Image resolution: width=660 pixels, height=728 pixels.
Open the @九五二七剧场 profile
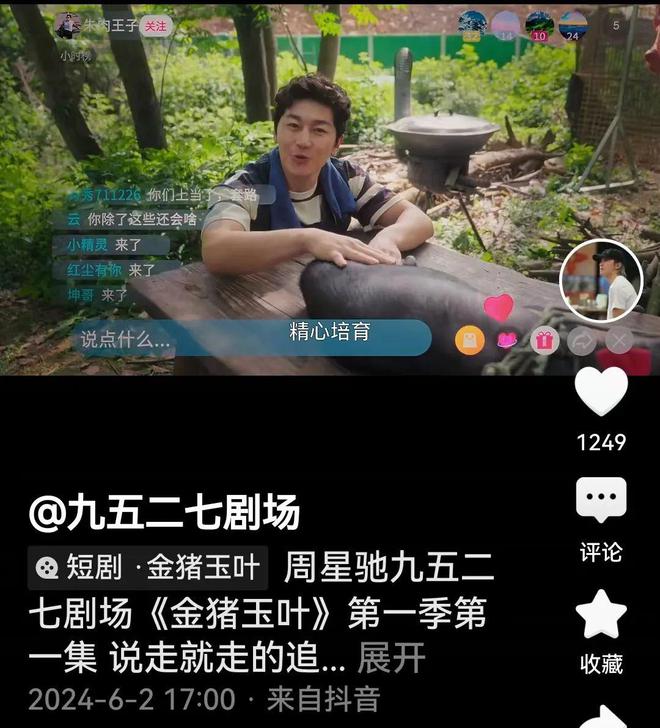[x=164, y=513]
